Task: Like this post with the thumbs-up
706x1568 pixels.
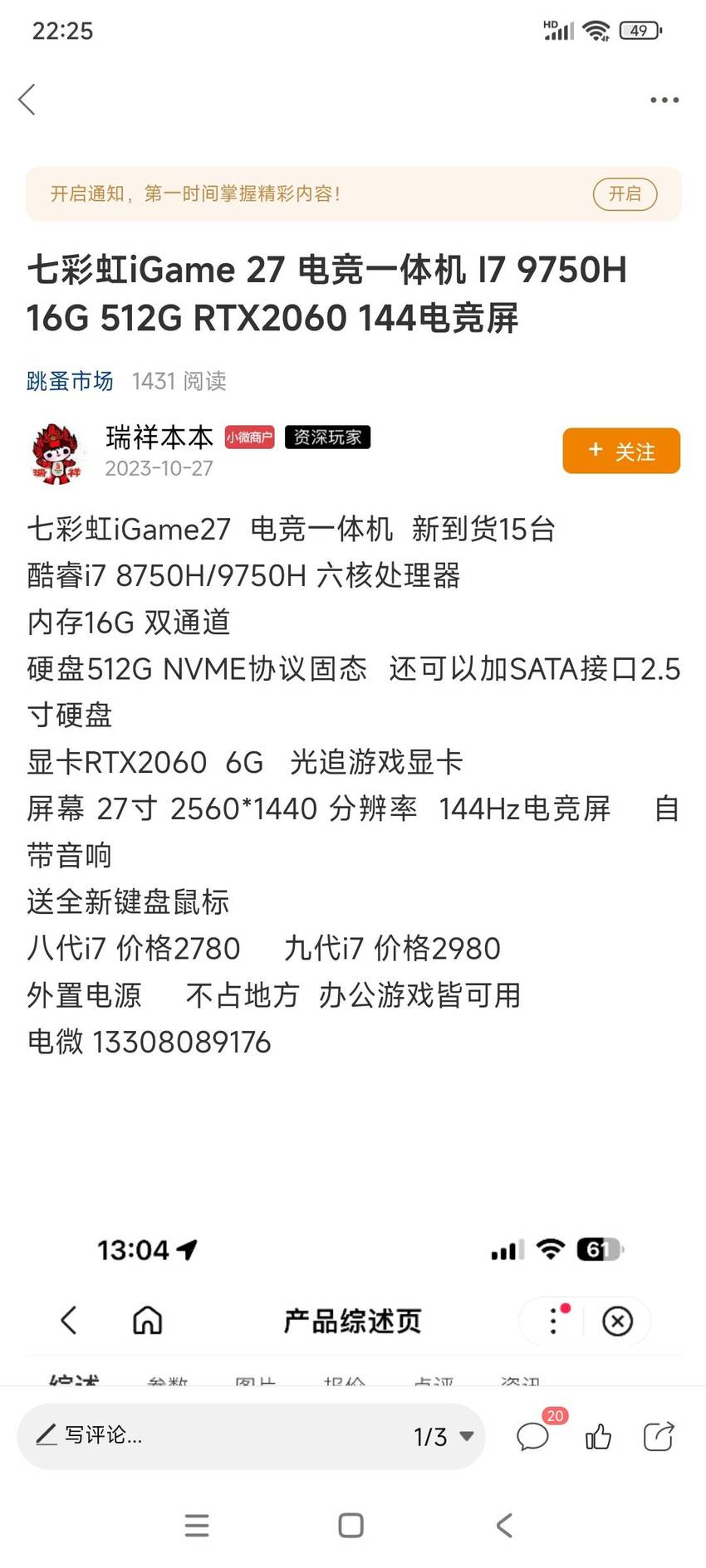Action: pos(598,1436)
